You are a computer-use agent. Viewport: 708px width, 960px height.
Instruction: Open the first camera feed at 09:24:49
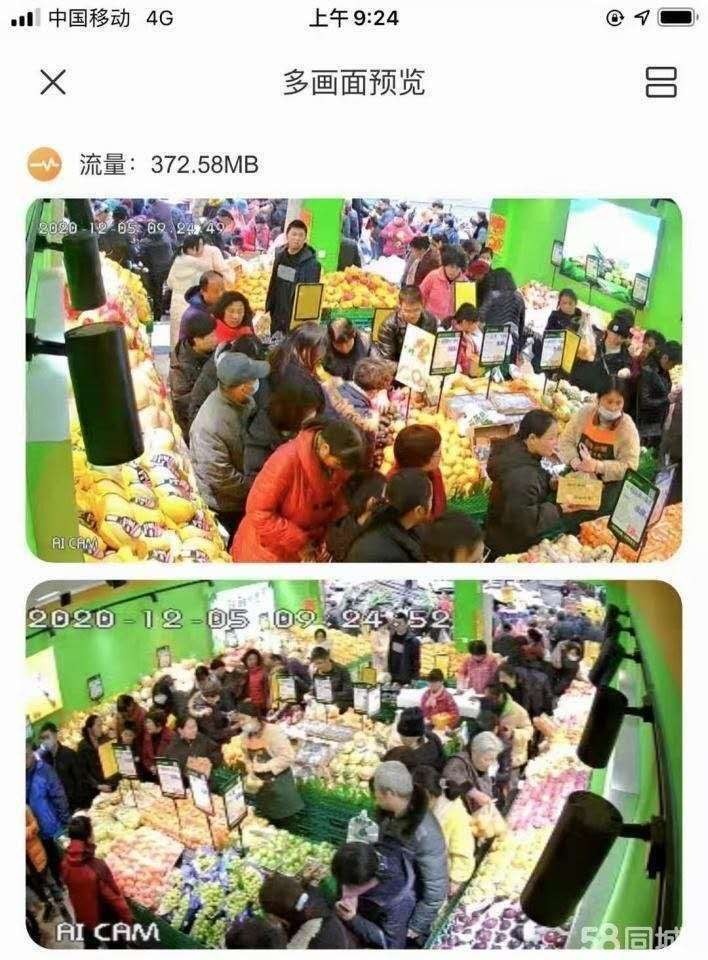point(354,380)
